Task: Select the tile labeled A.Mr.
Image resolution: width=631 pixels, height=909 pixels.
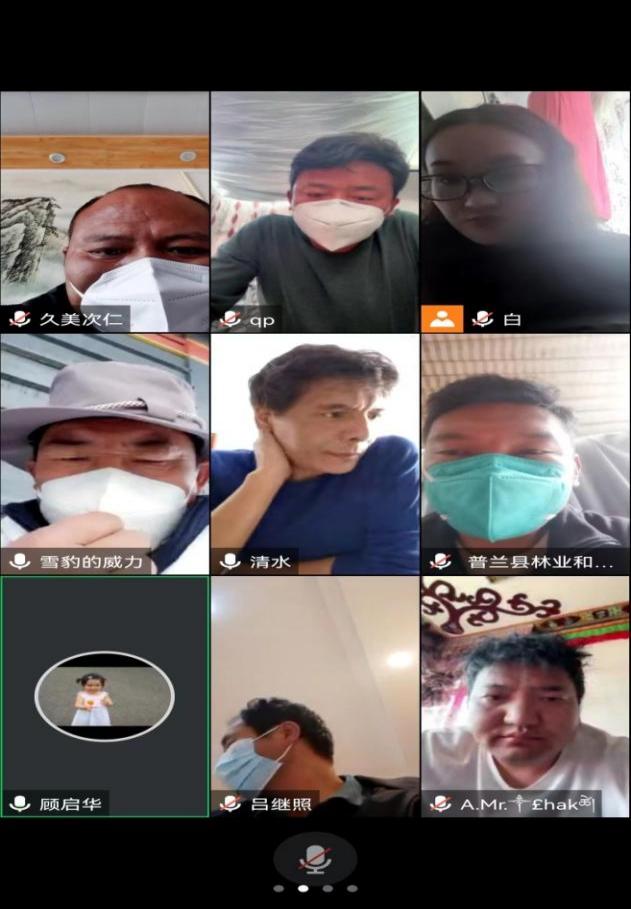Action: (525, 696)
